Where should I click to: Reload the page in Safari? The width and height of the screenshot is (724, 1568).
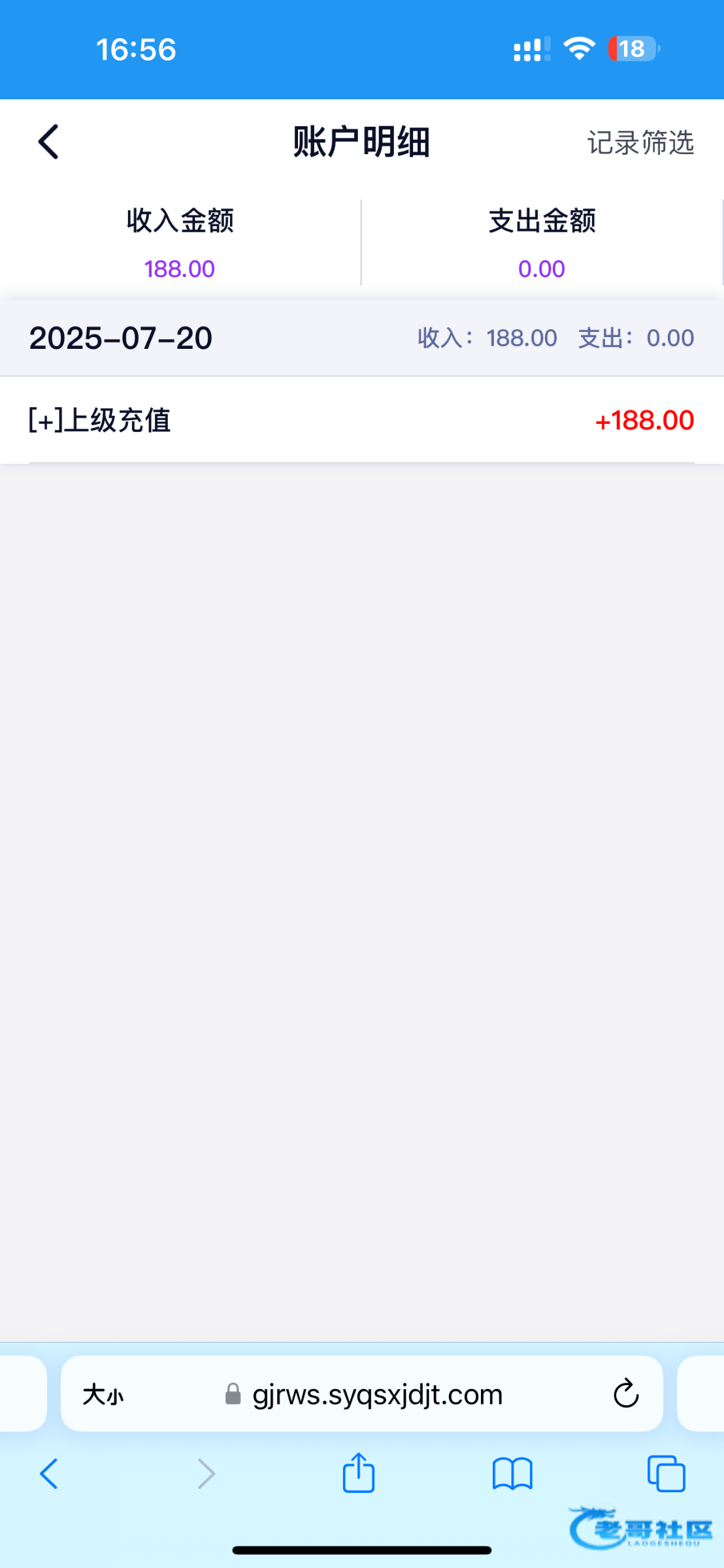[625, 1394]
